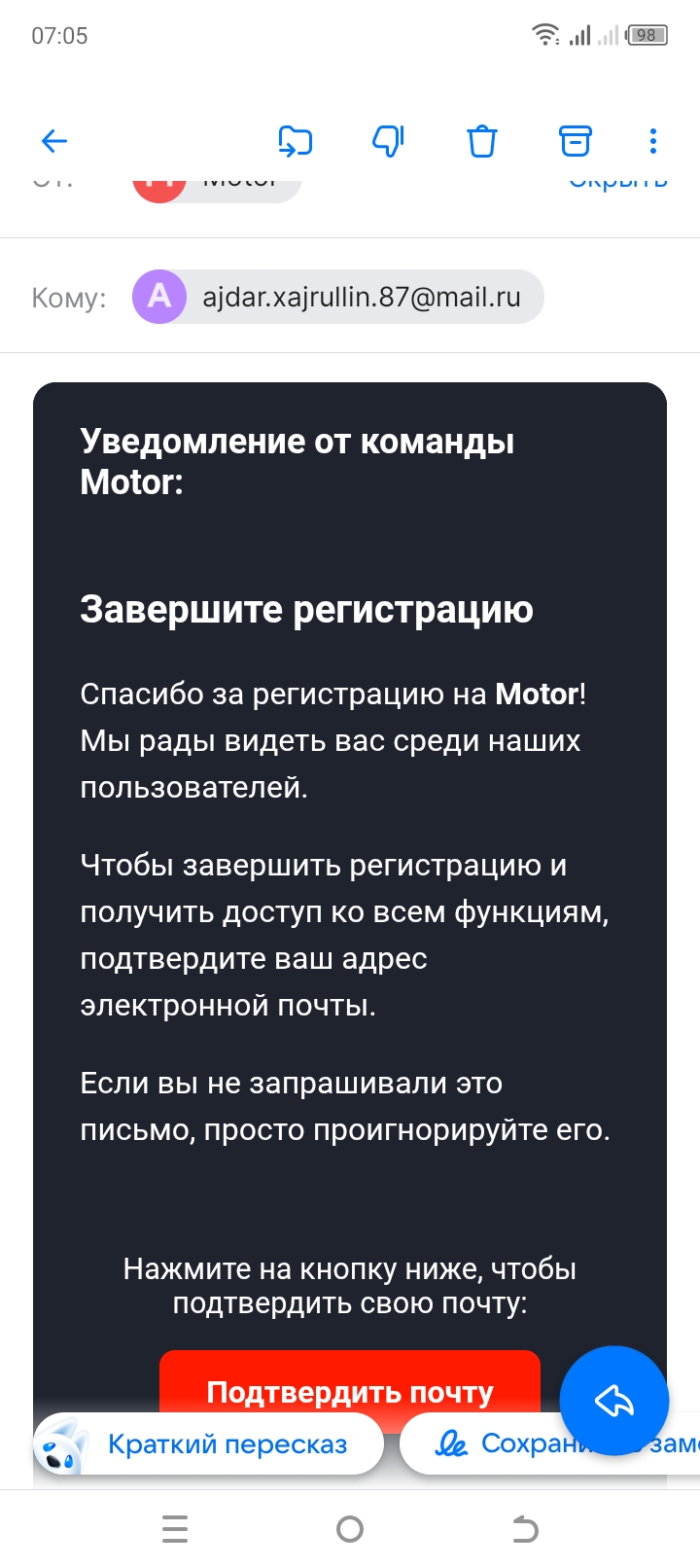
Task: Go back to the inbox
Action: (54, 142)
